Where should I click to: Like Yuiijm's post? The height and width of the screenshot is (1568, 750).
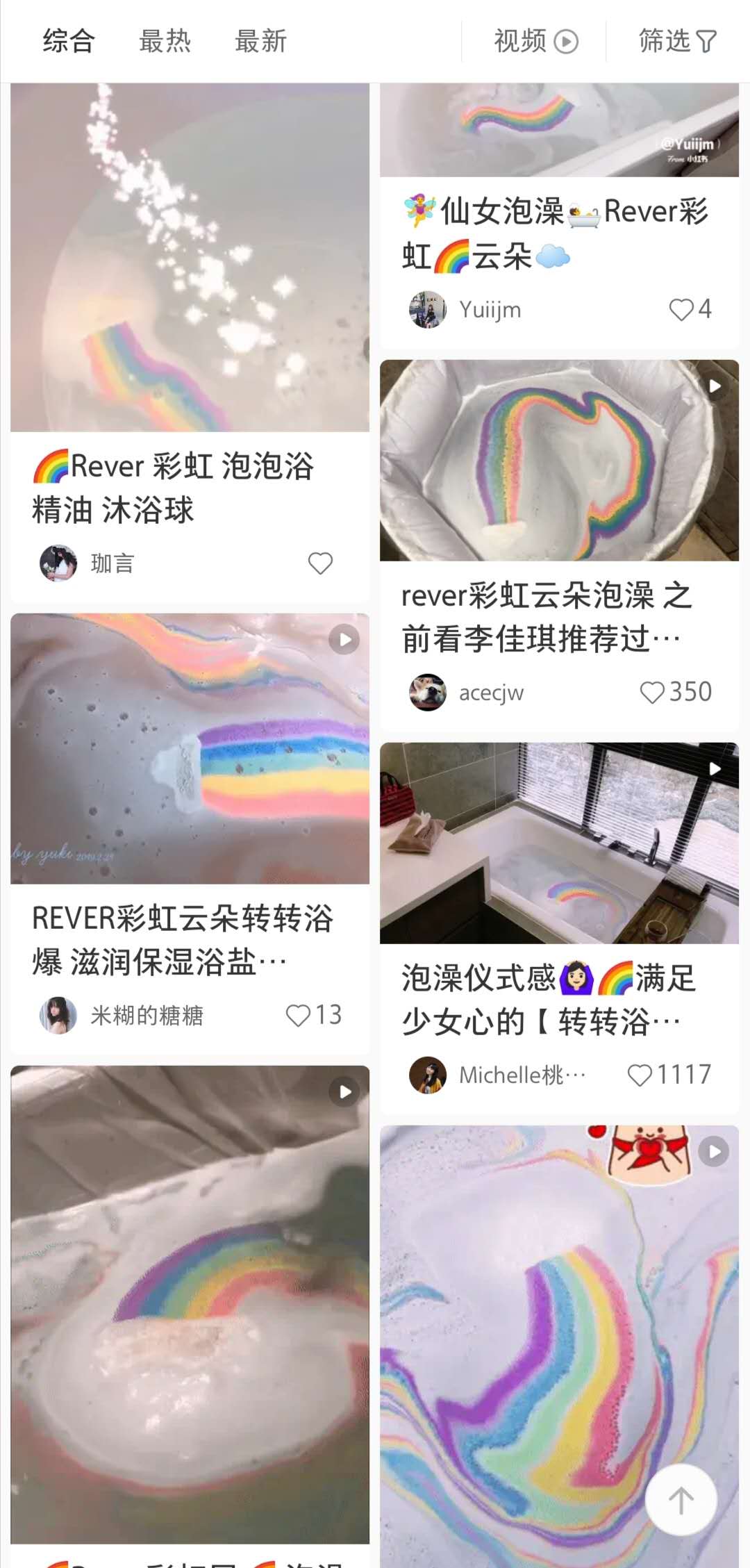682,309
